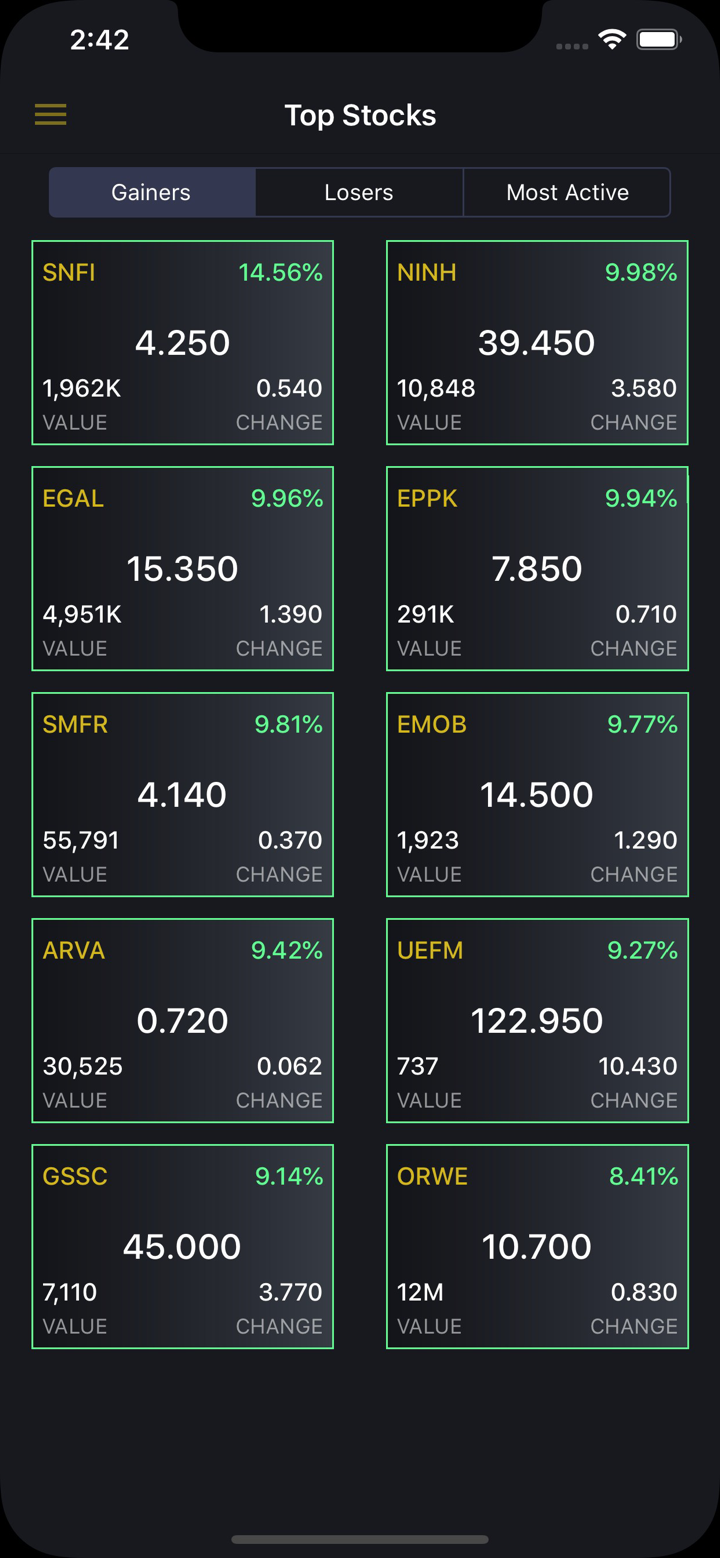720x1558 pixels.
Task: Open the ORWE stock card
Action: (x=537, y=1247)
